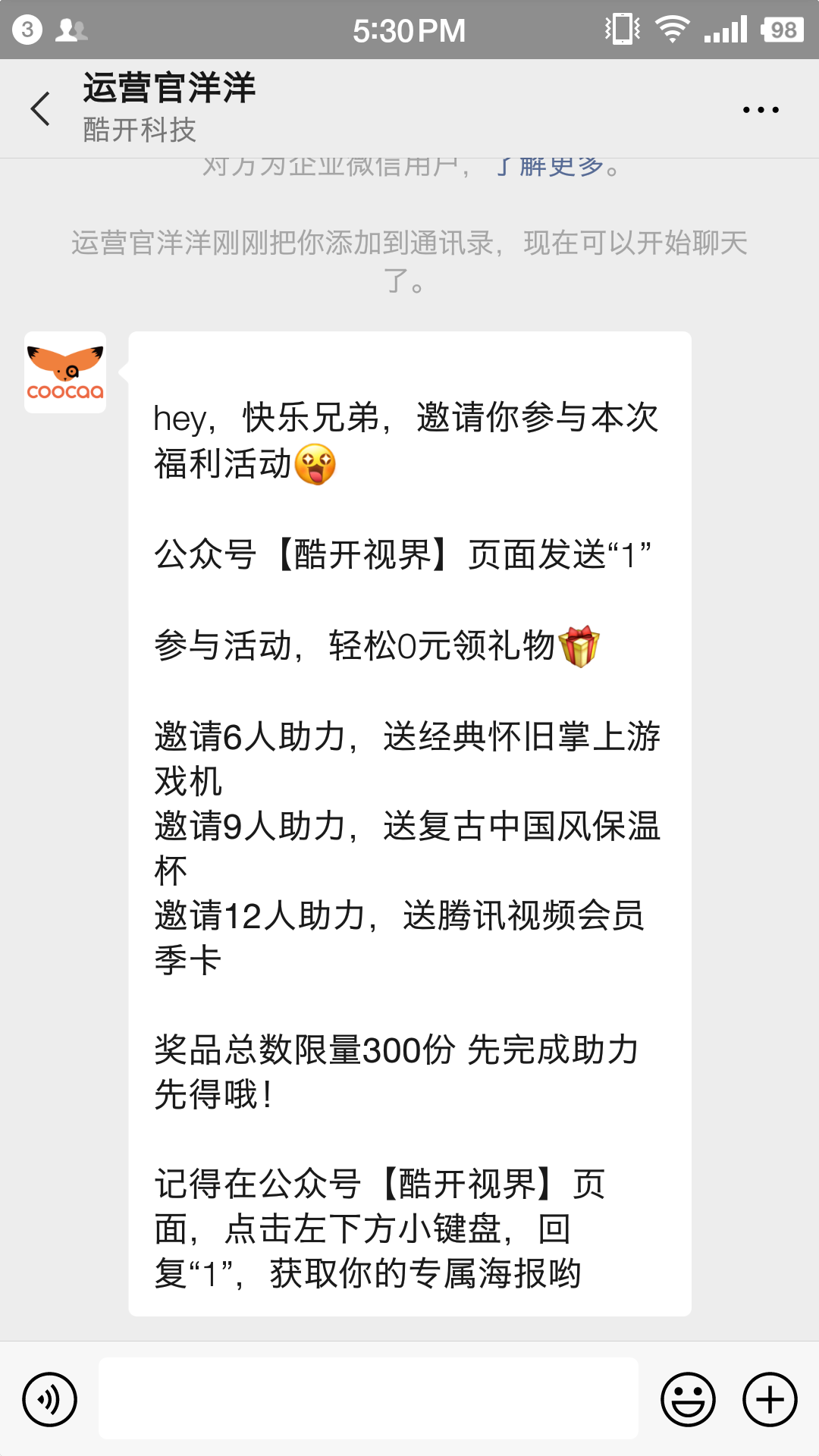The image size is (819, 1456).
Task: Switch to voice message input
Action: point(50,1399)
